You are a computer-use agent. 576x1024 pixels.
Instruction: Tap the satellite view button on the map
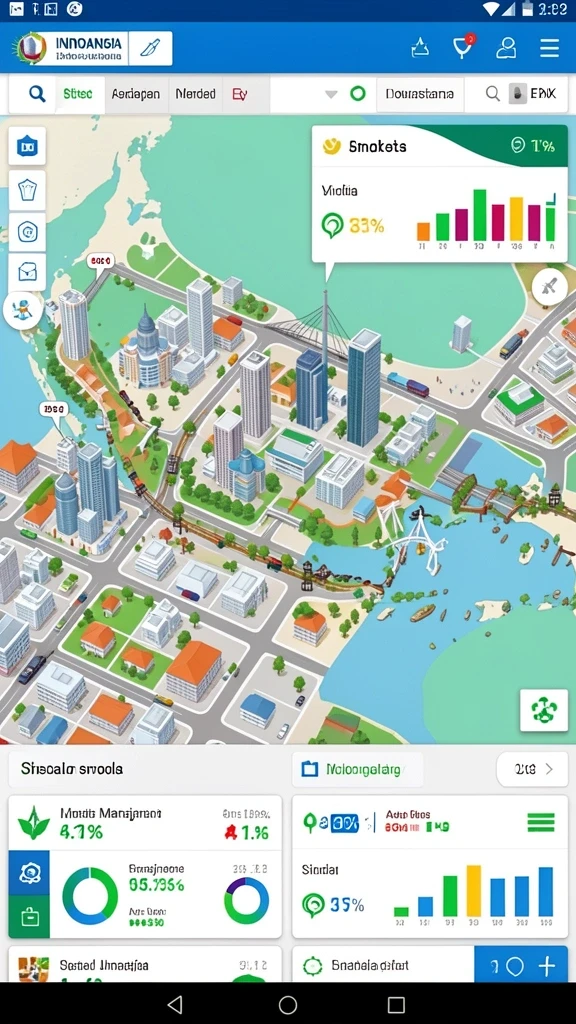tap(550, 287)
